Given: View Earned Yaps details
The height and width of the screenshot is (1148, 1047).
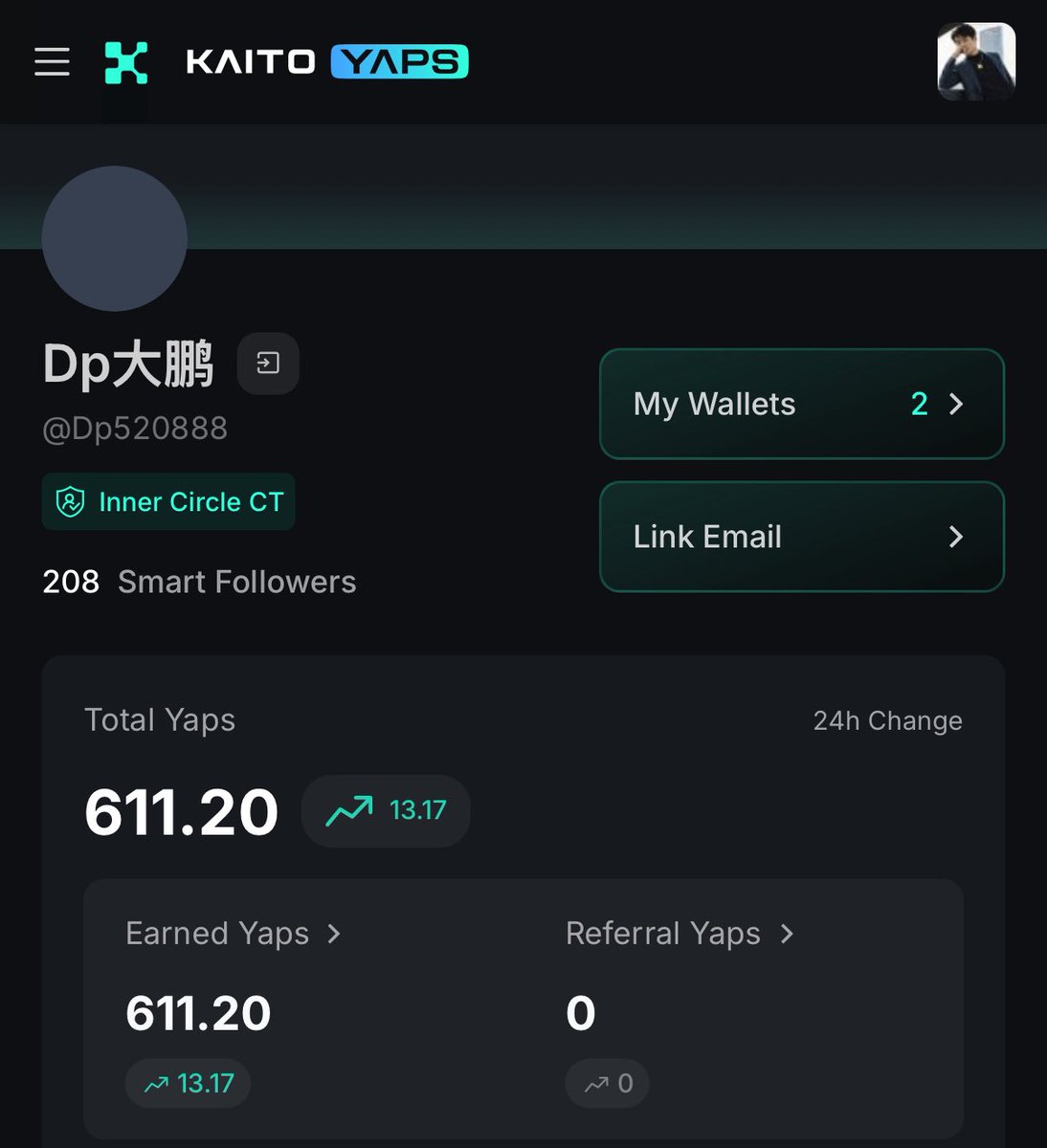Looking at the screenshot, I should pyautogui.click(x=233, y=934).
